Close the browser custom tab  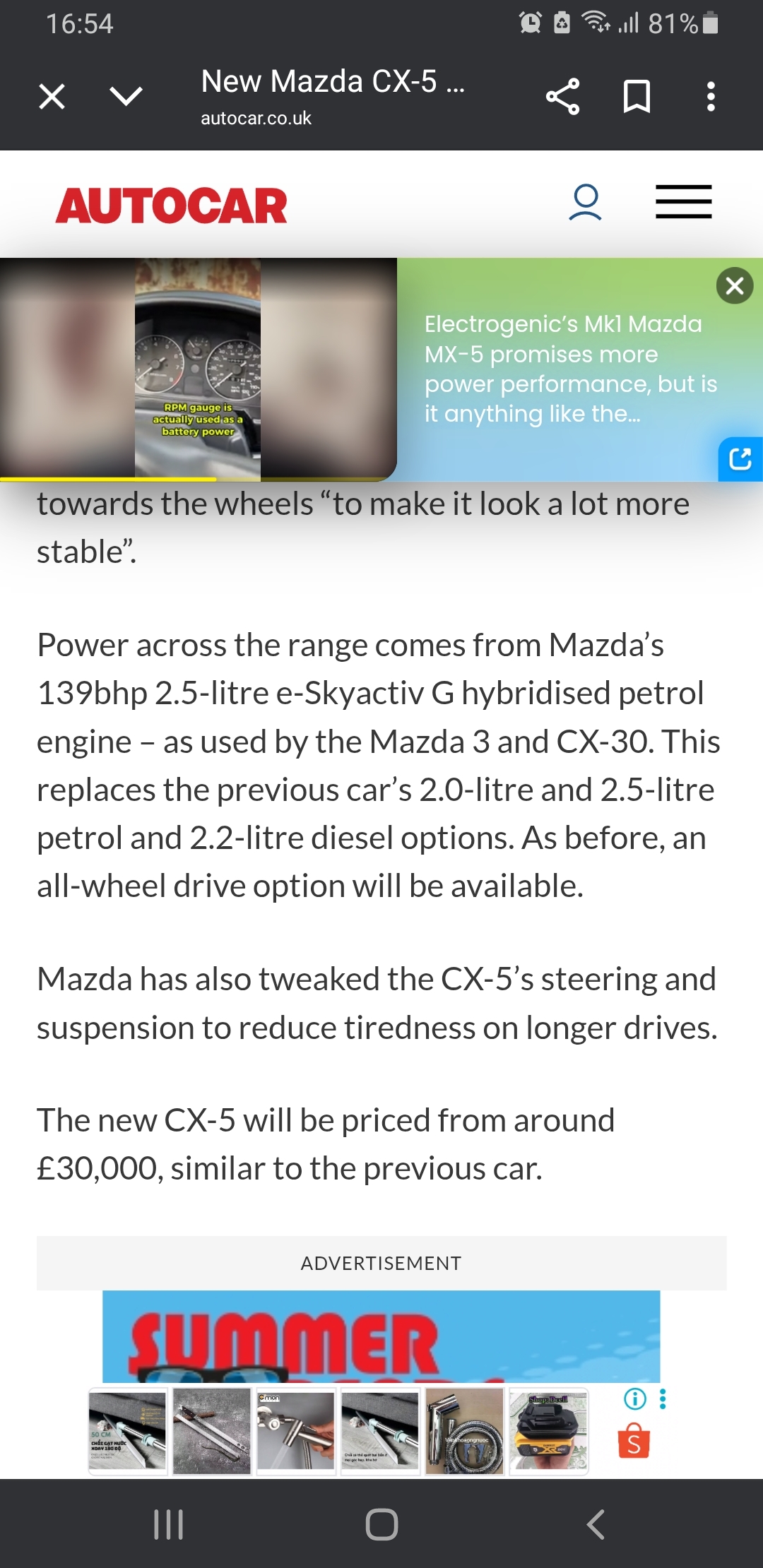(x=52, y=96)
